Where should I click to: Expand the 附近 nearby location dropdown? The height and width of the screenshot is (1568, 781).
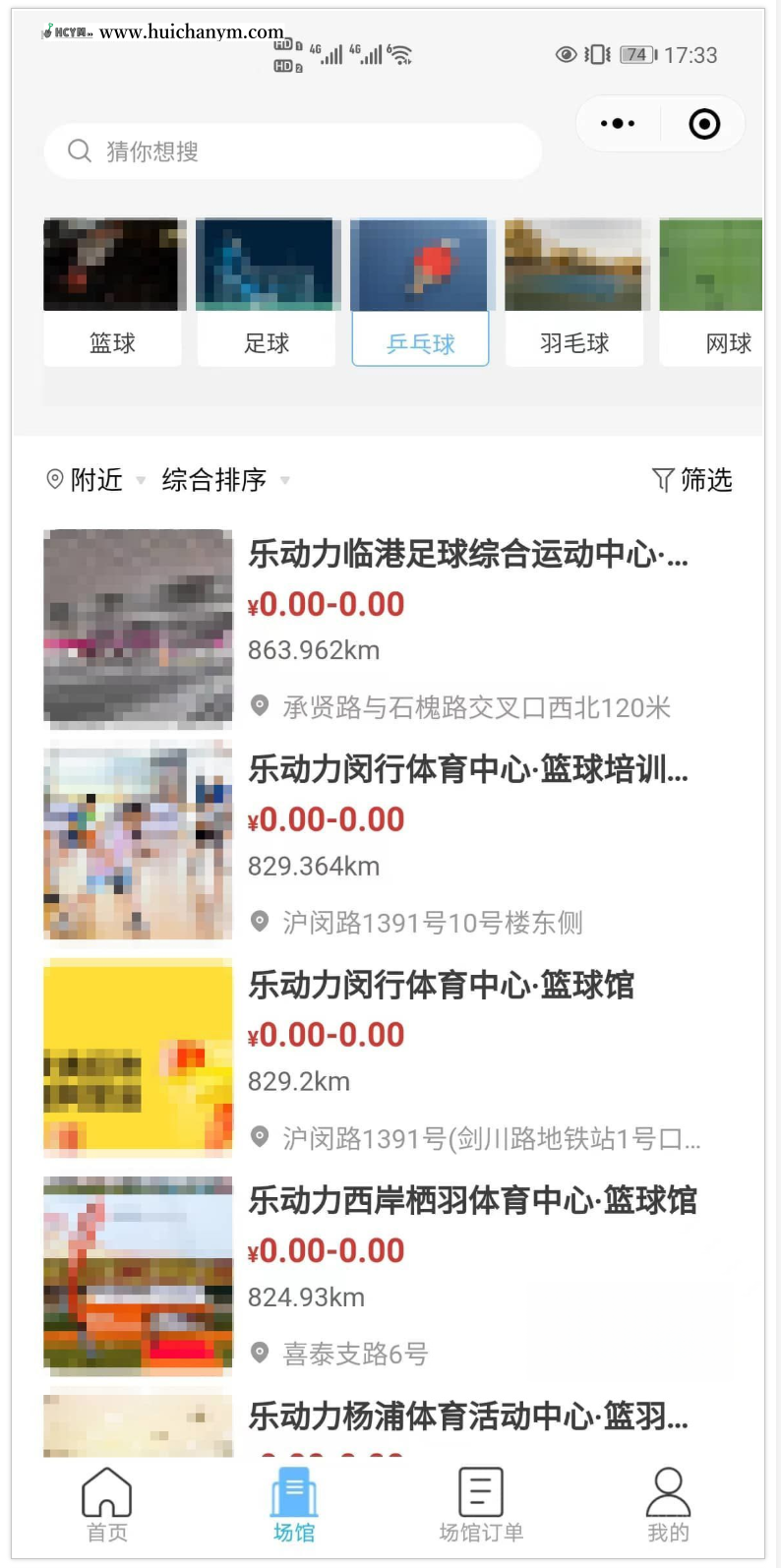[x=141, y=482]
